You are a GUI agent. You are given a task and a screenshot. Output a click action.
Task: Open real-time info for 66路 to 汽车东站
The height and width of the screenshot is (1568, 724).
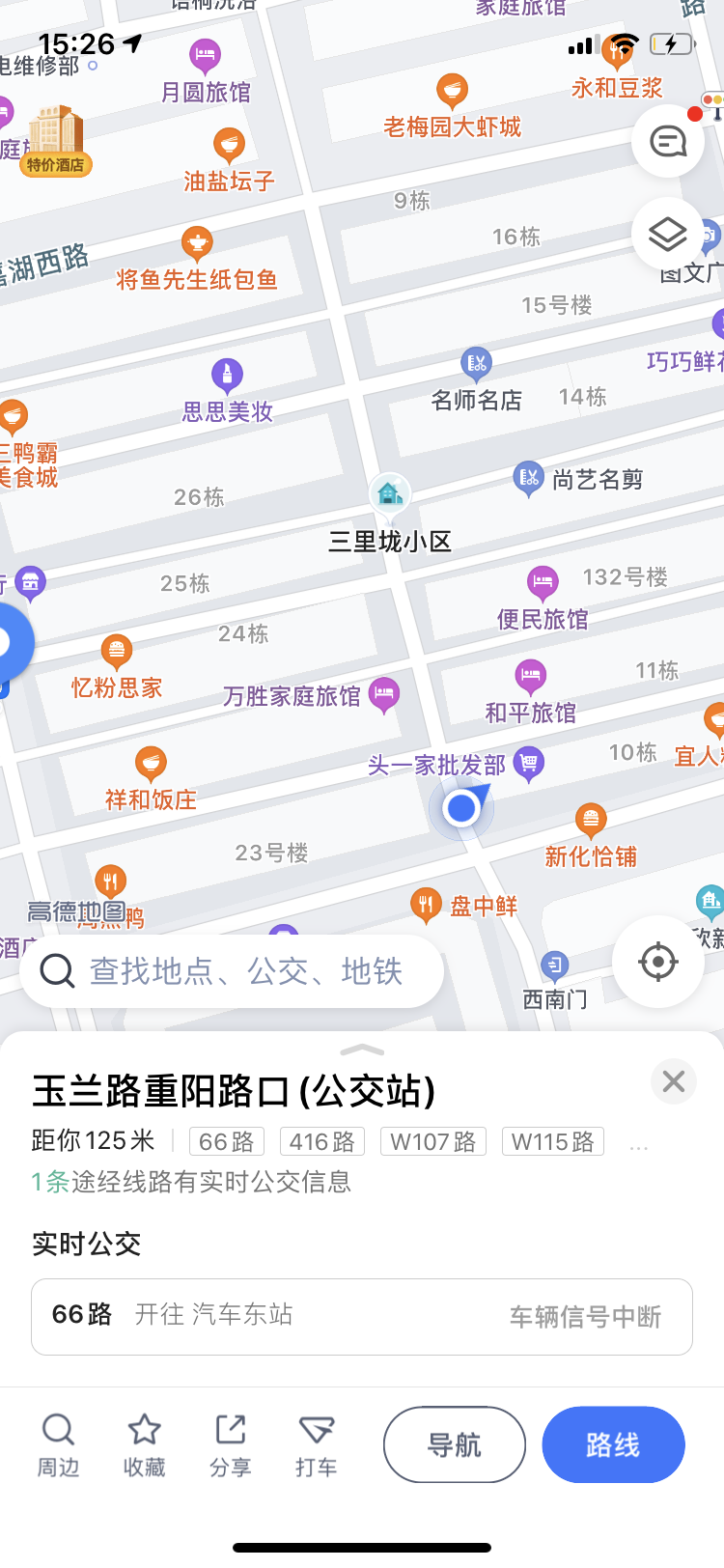click(x=362, y=1316)
